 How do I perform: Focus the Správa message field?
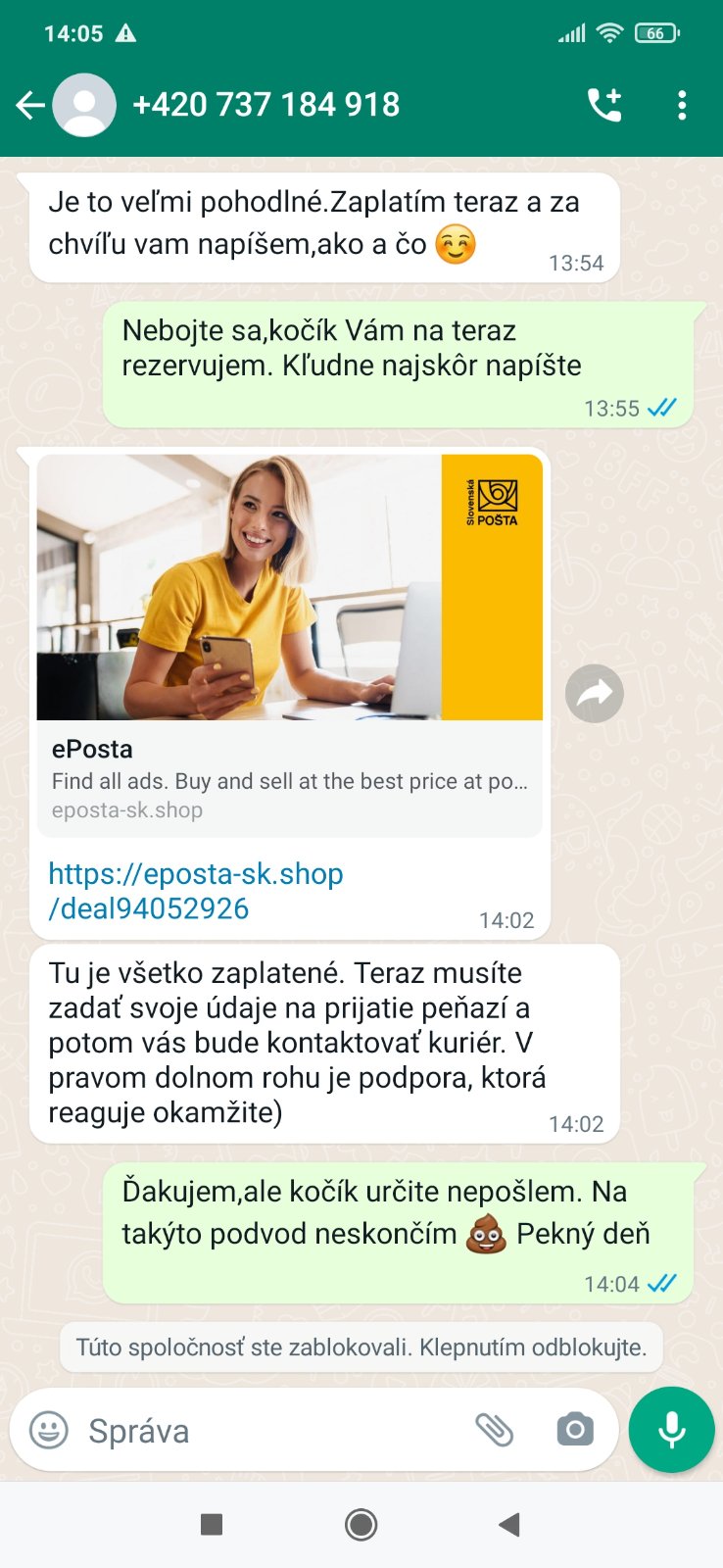click(265, 1431)
